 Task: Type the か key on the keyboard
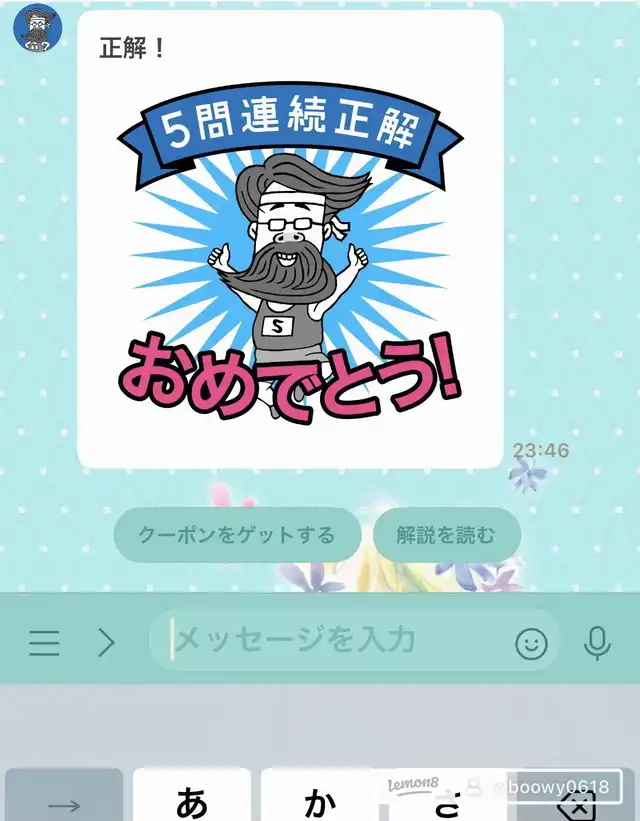[319, 795]
